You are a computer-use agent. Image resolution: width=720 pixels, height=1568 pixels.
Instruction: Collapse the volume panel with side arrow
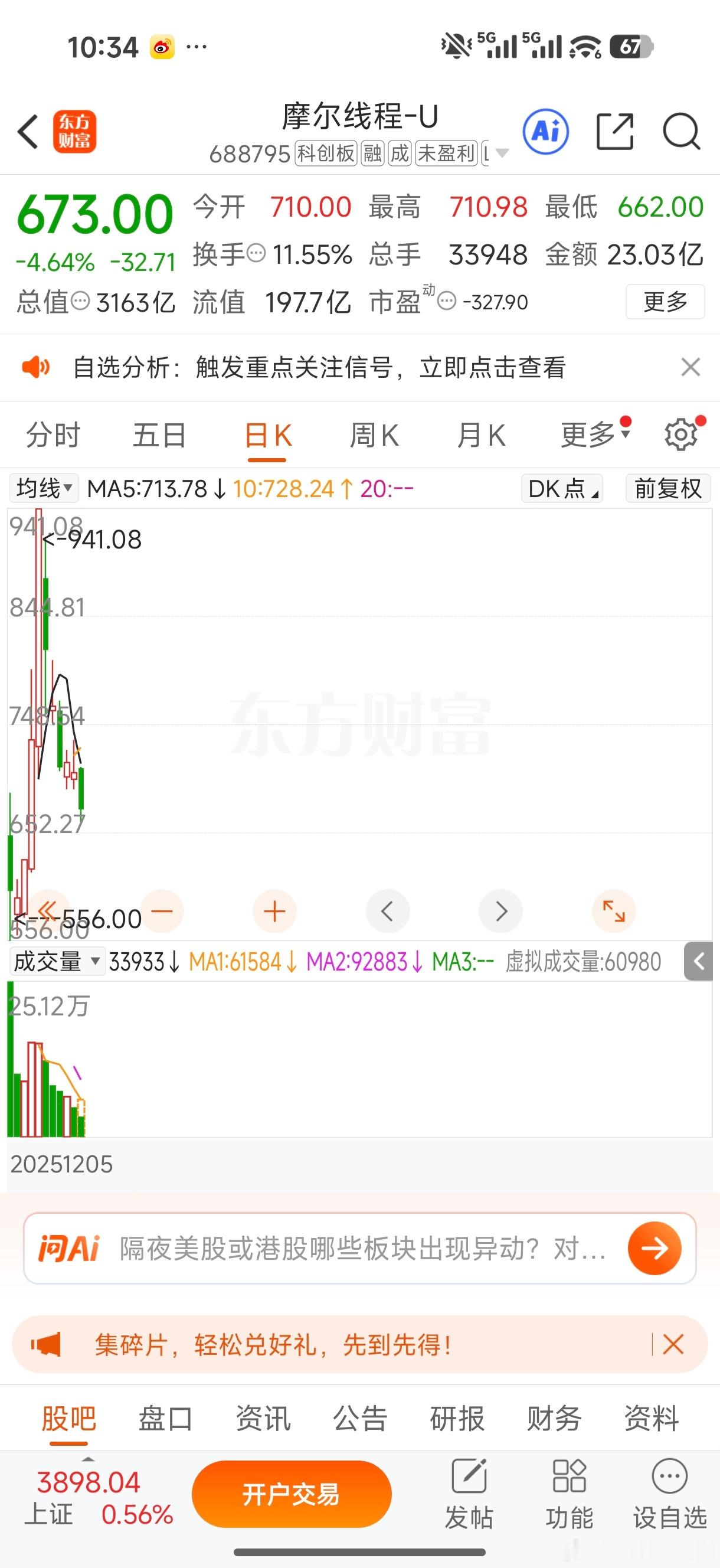(x=699, y=961)
